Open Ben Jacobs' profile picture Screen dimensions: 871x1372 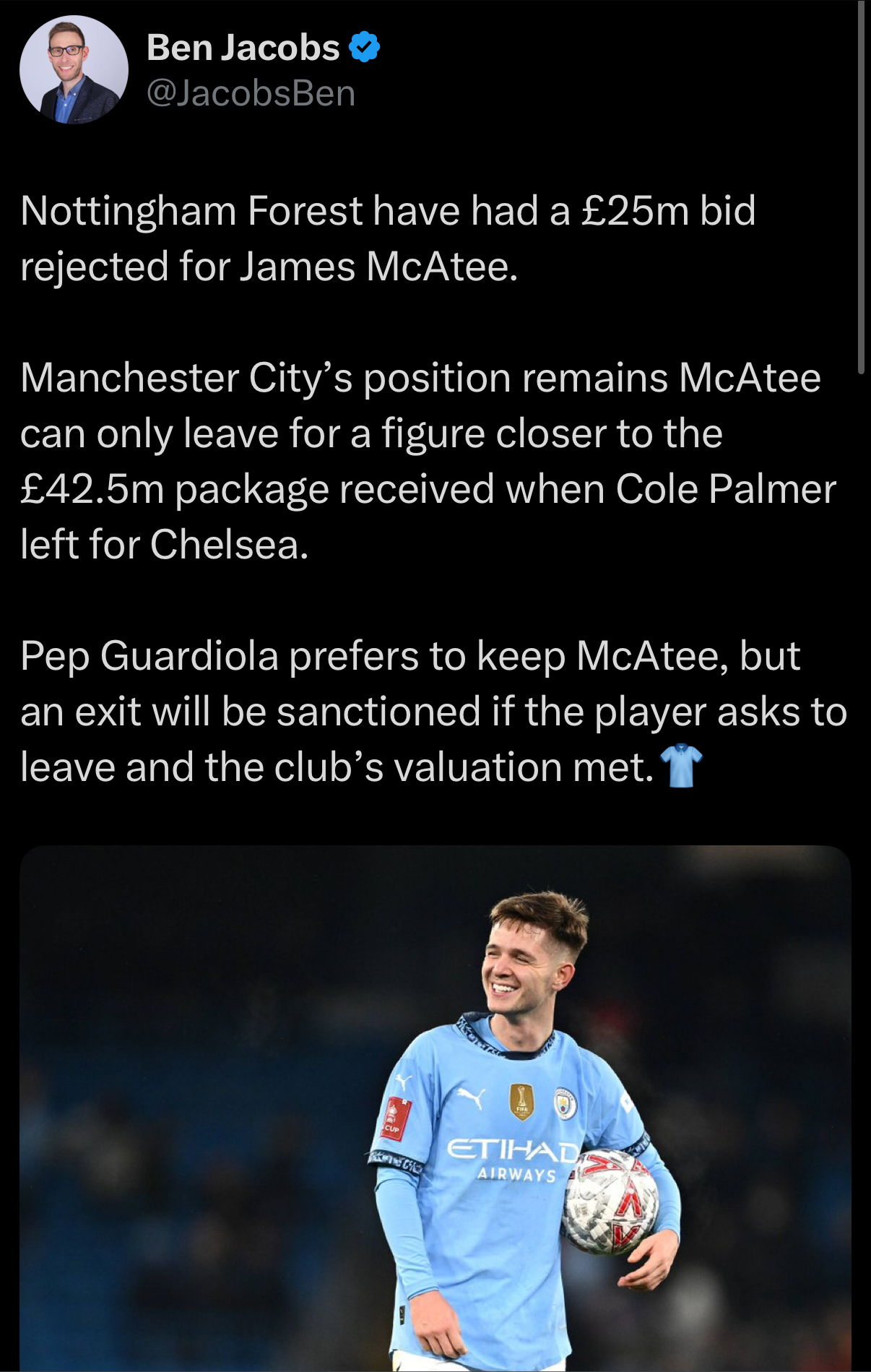(x=74, y=70)
